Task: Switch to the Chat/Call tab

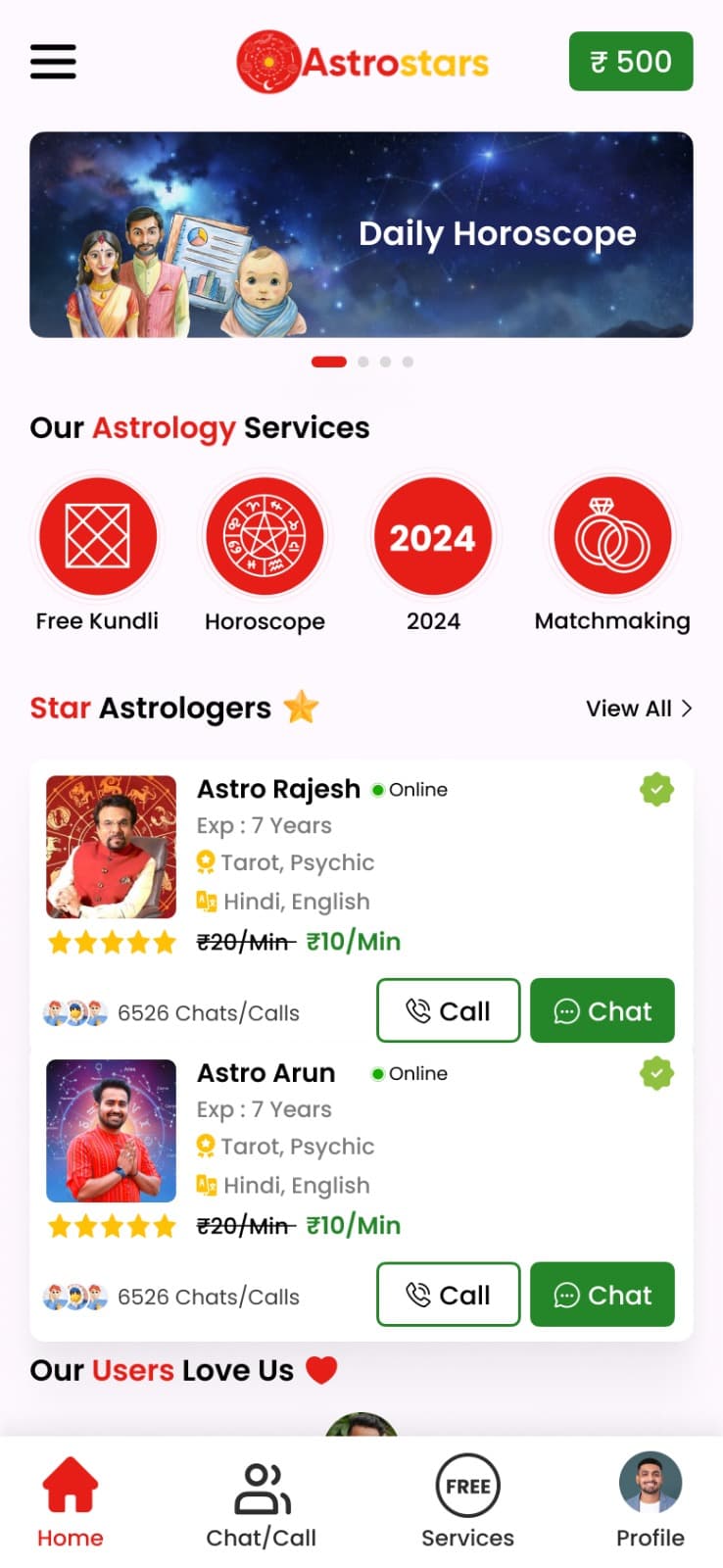Action: (262, 1501)
